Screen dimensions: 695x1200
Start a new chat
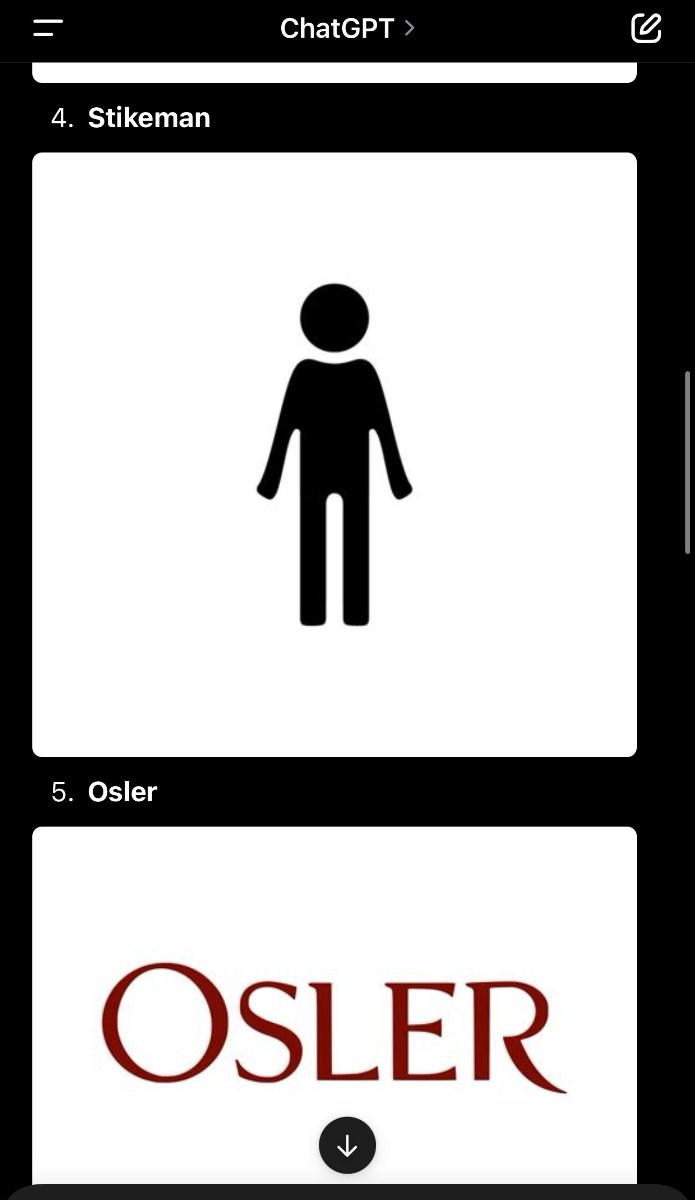point(646,28)
